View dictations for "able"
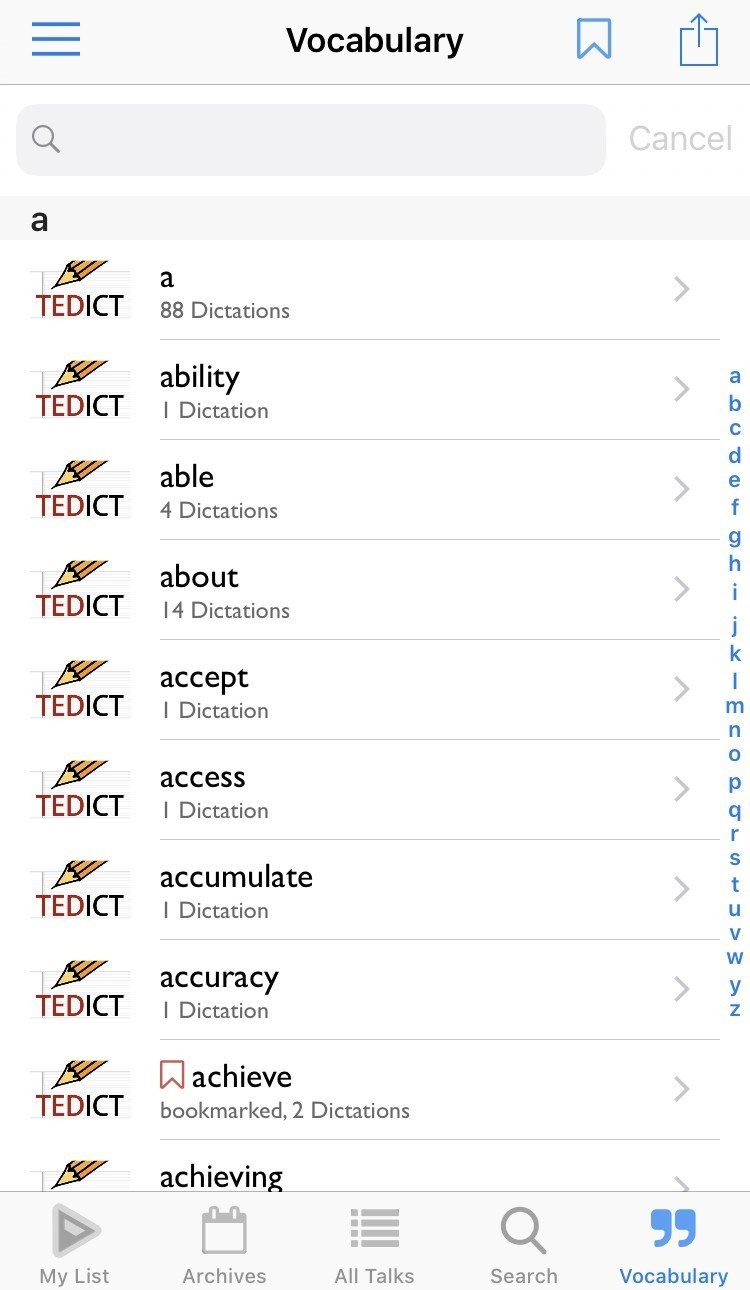Screen dimensions: 750x1290 [400, 490]
